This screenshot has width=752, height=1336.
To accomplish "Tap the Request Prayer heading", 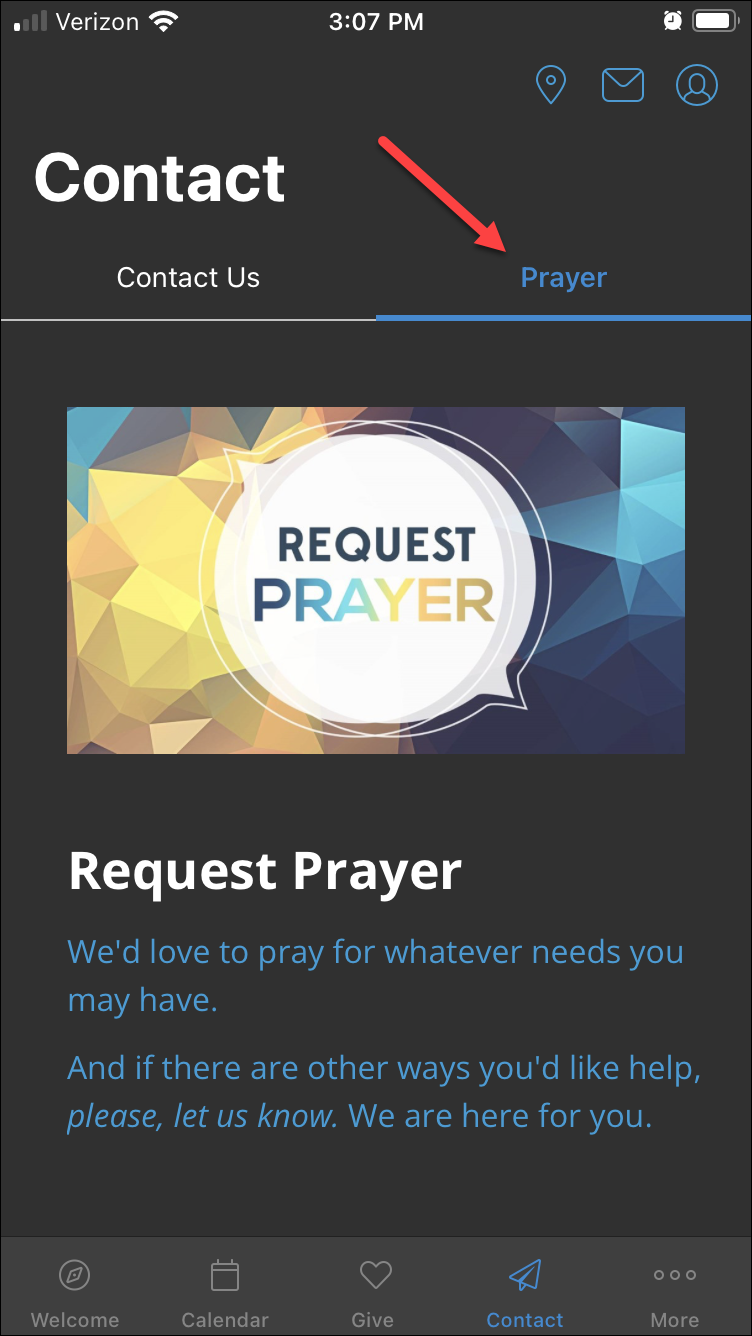I will (264, 871).
